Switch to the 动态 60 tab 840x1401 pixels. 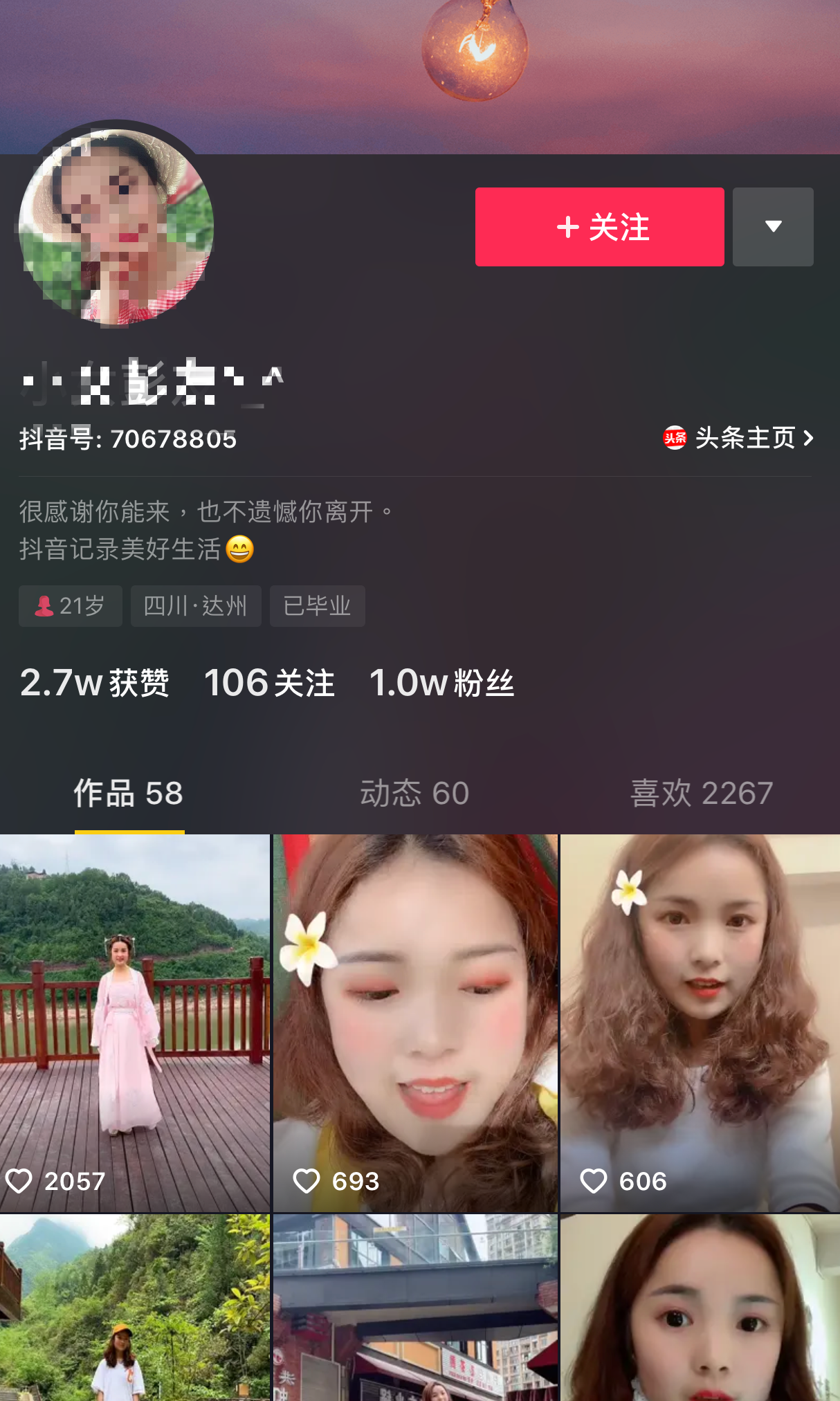(x=414, y=793)
